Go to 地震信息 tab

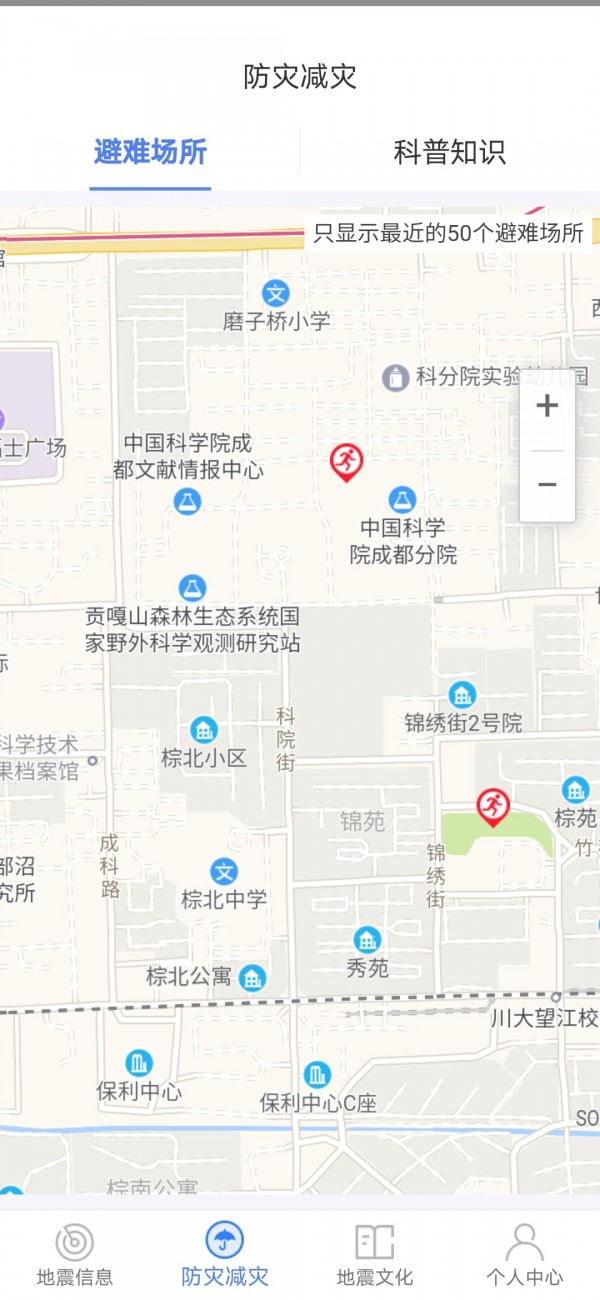coord(75,1255)
